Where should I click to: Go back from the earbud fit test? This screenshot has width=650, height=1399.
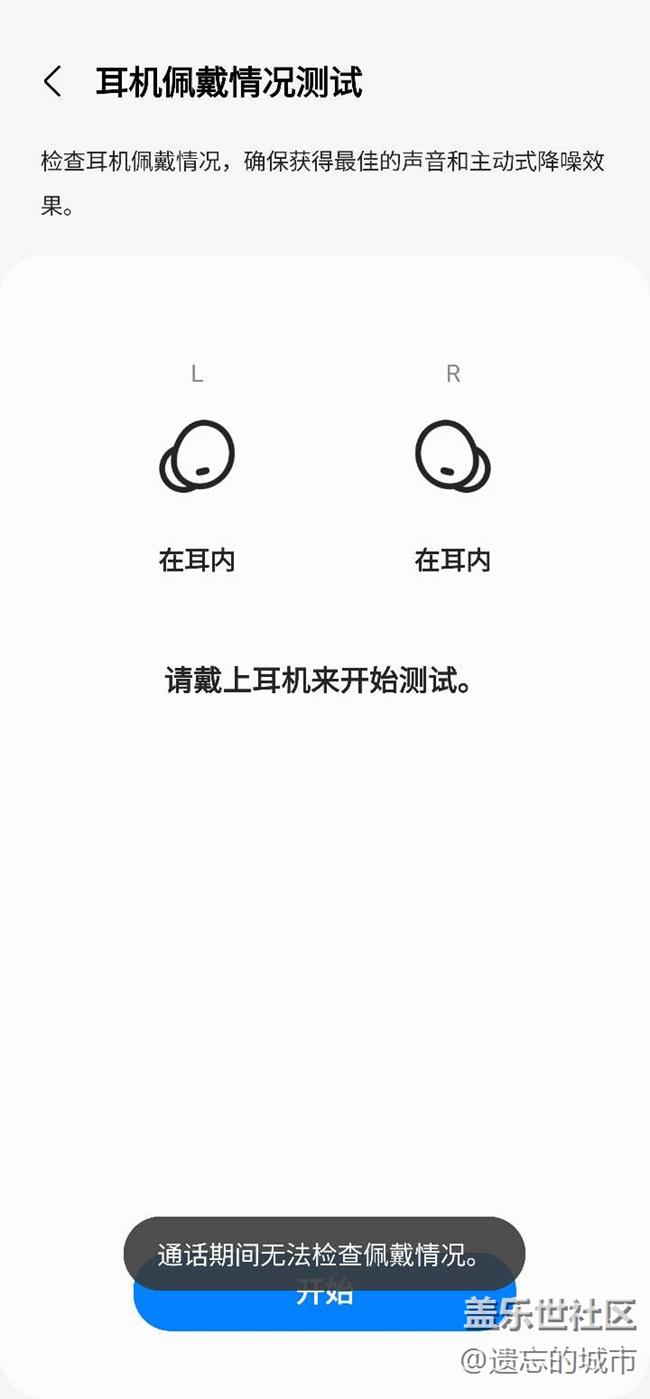[53, 82]
